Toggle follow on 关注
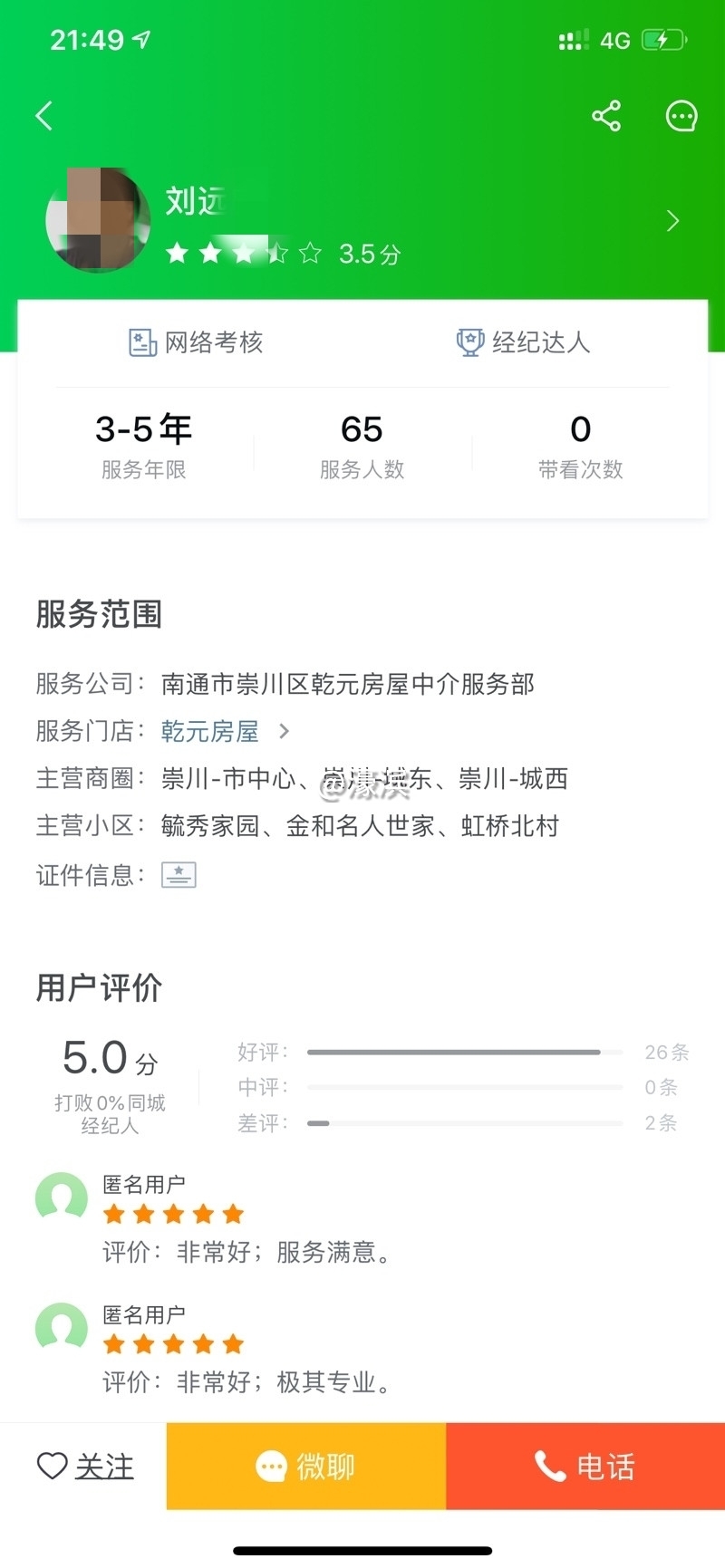 click(x=84, y=1466)
